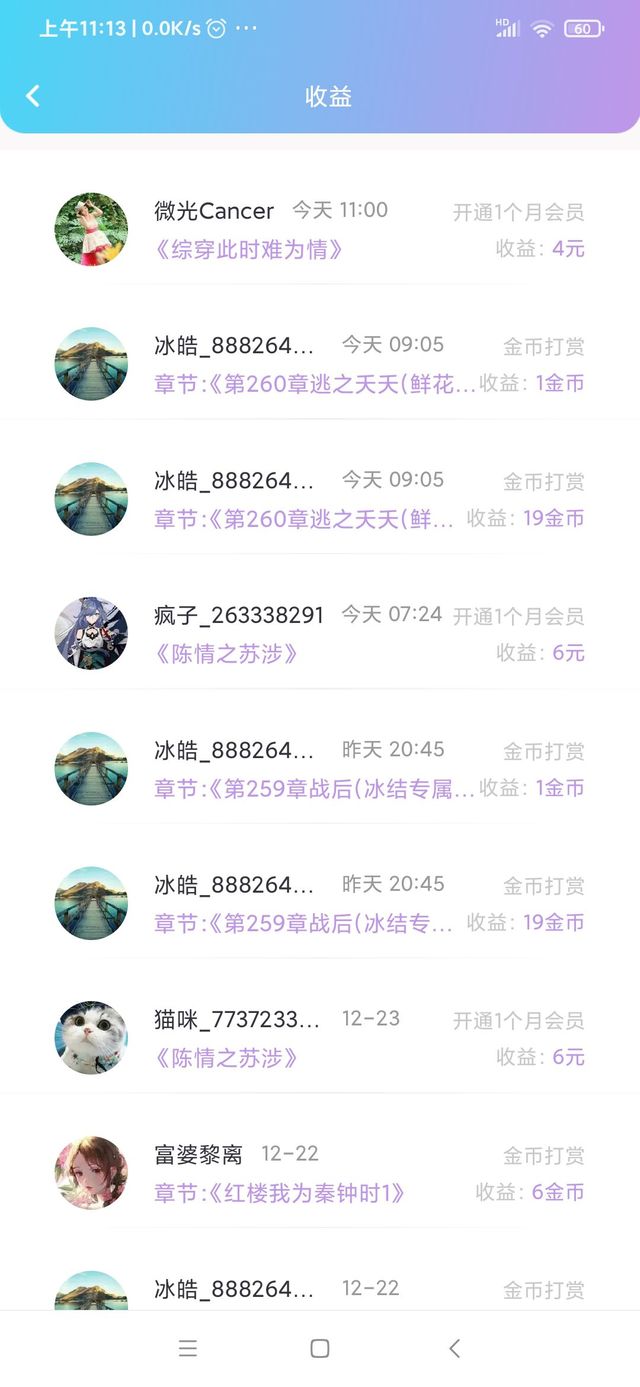
Task: Tap the system home button
Action: pos(320,1348)
